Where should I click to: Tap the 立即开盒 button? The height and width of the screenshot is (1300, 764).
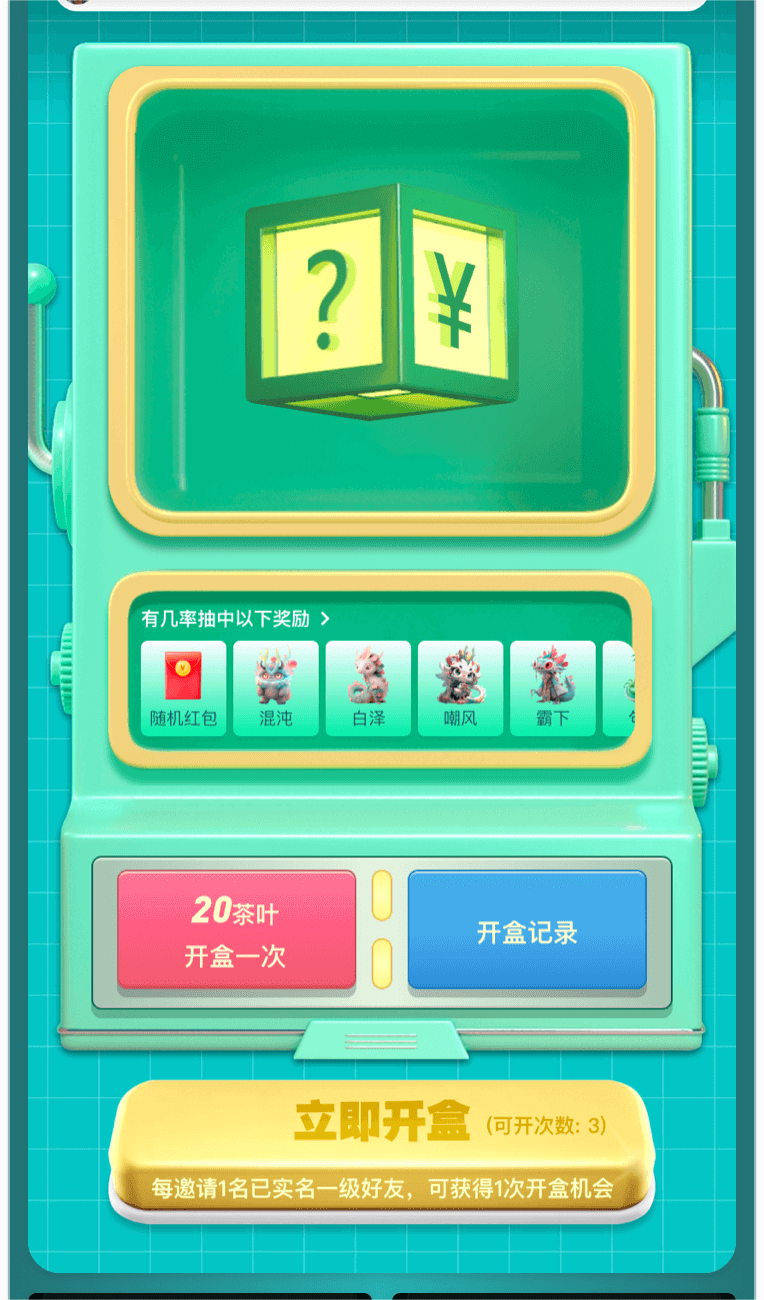381,1123
